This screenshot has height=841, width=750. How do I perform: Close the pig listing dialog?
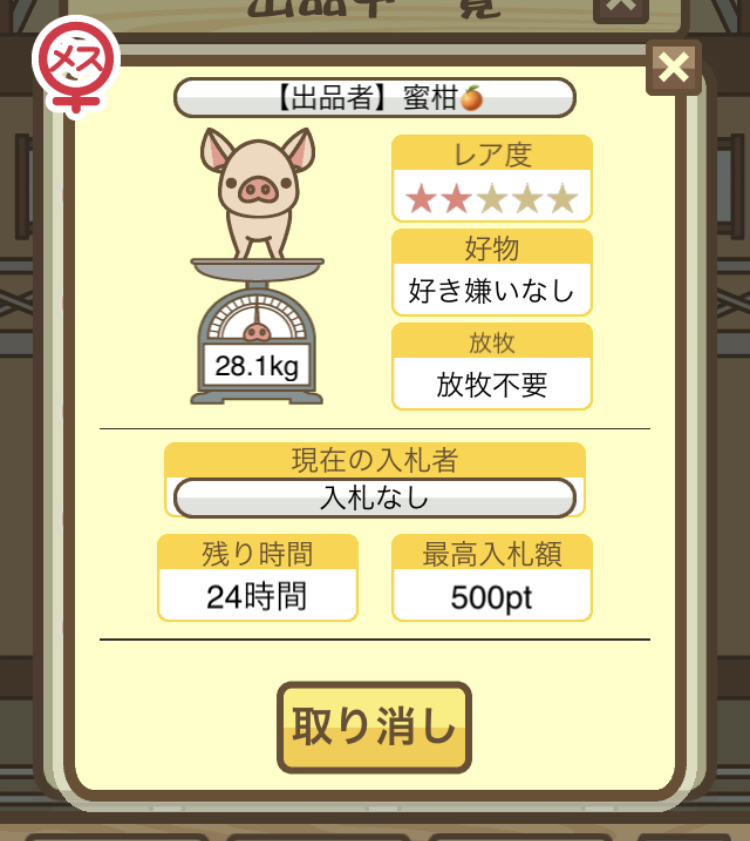674,68
